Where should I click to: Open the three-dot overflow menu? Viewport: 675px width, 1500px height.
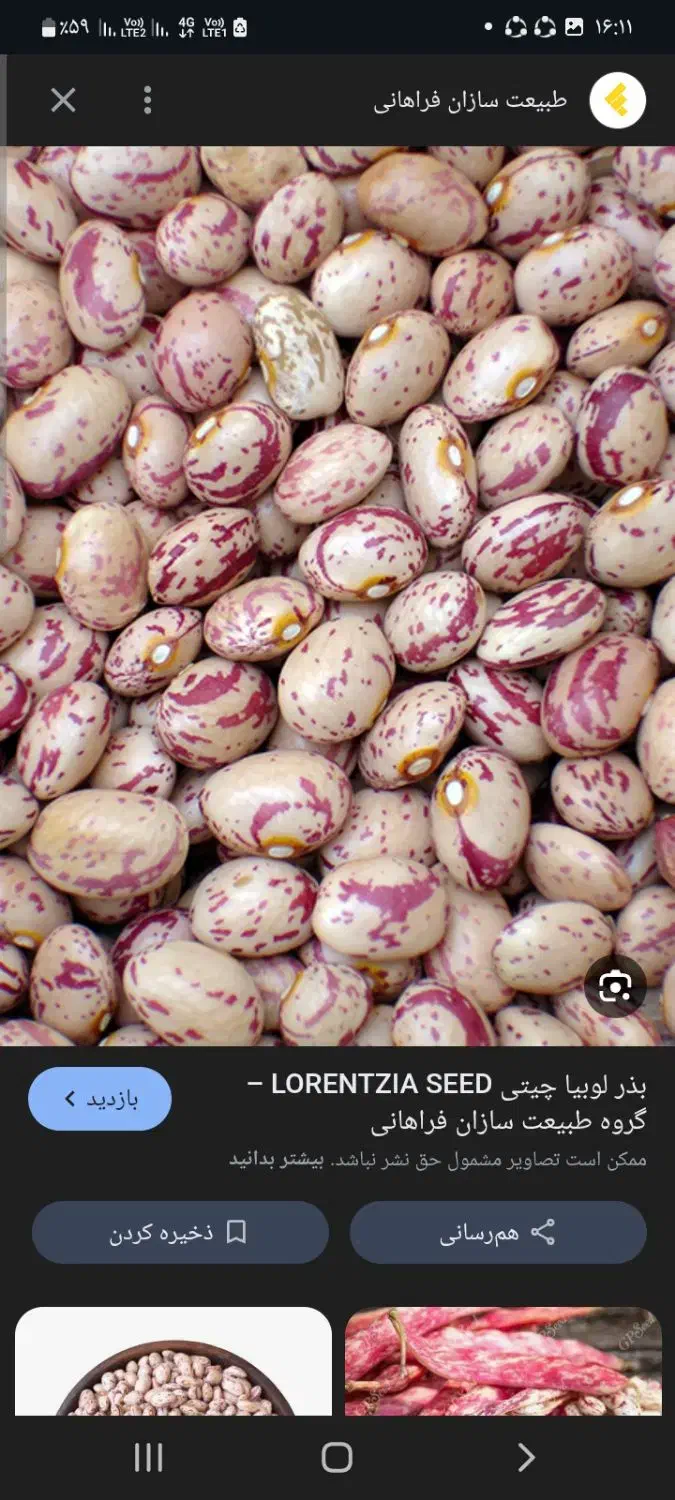pos(148,100)
